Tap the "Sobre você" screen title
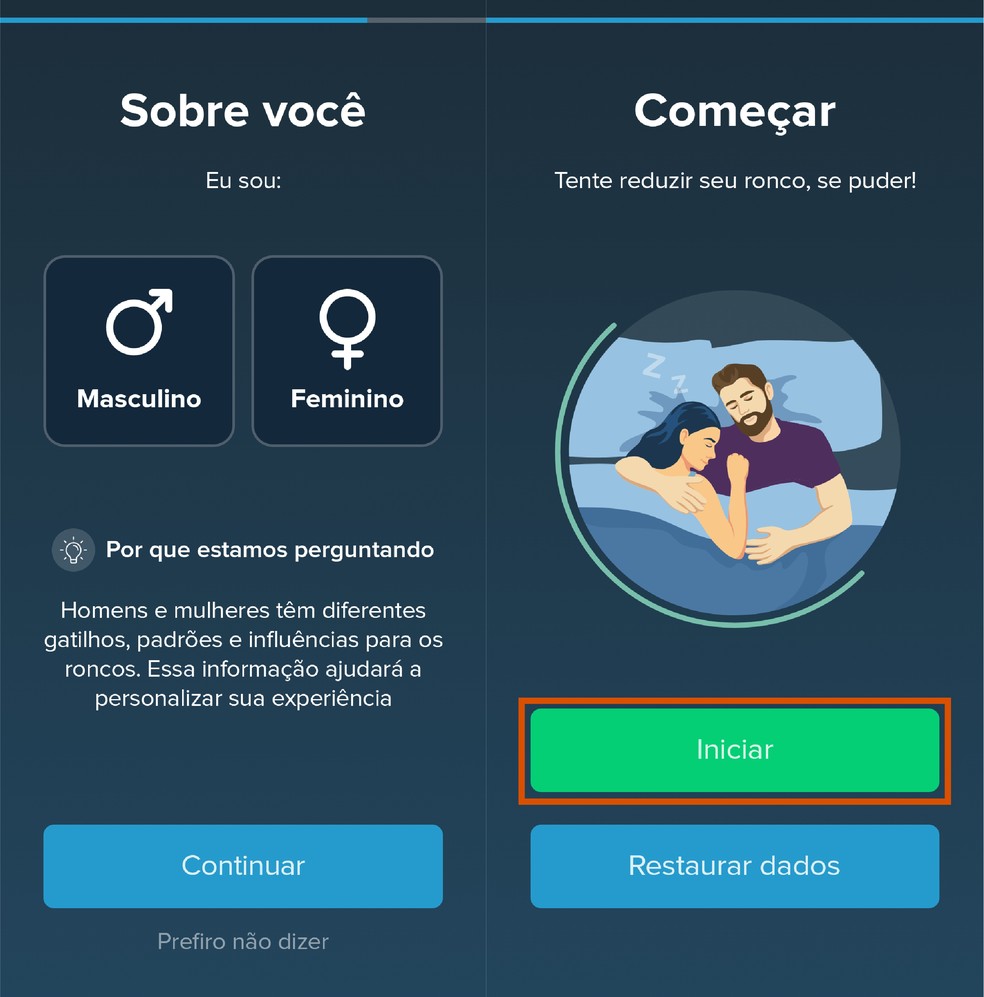The height and width of the screenshot is (997, 984). coord(241,110)
